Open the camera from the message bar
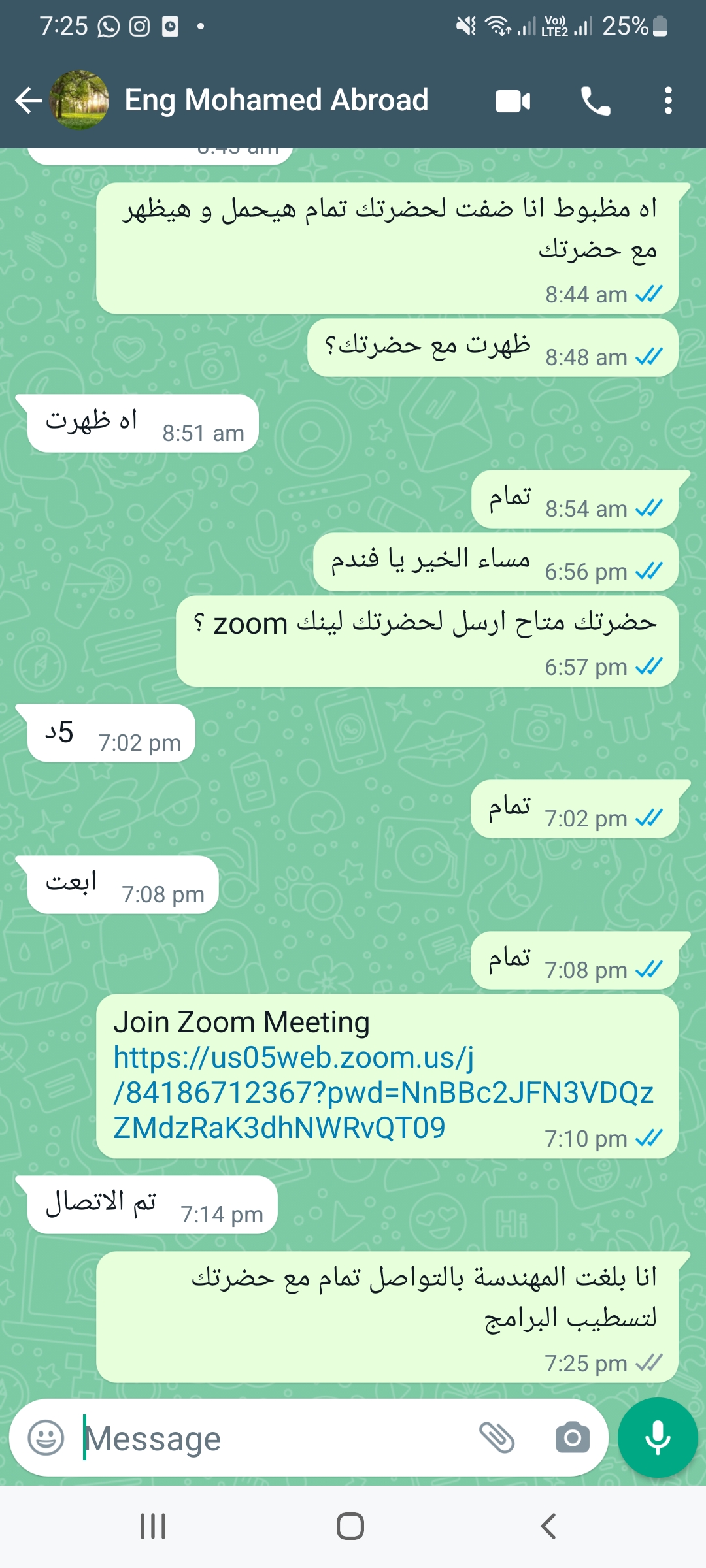Image resolution: width=706 pixels, height=1568 pixels. tap(573, 1438)
